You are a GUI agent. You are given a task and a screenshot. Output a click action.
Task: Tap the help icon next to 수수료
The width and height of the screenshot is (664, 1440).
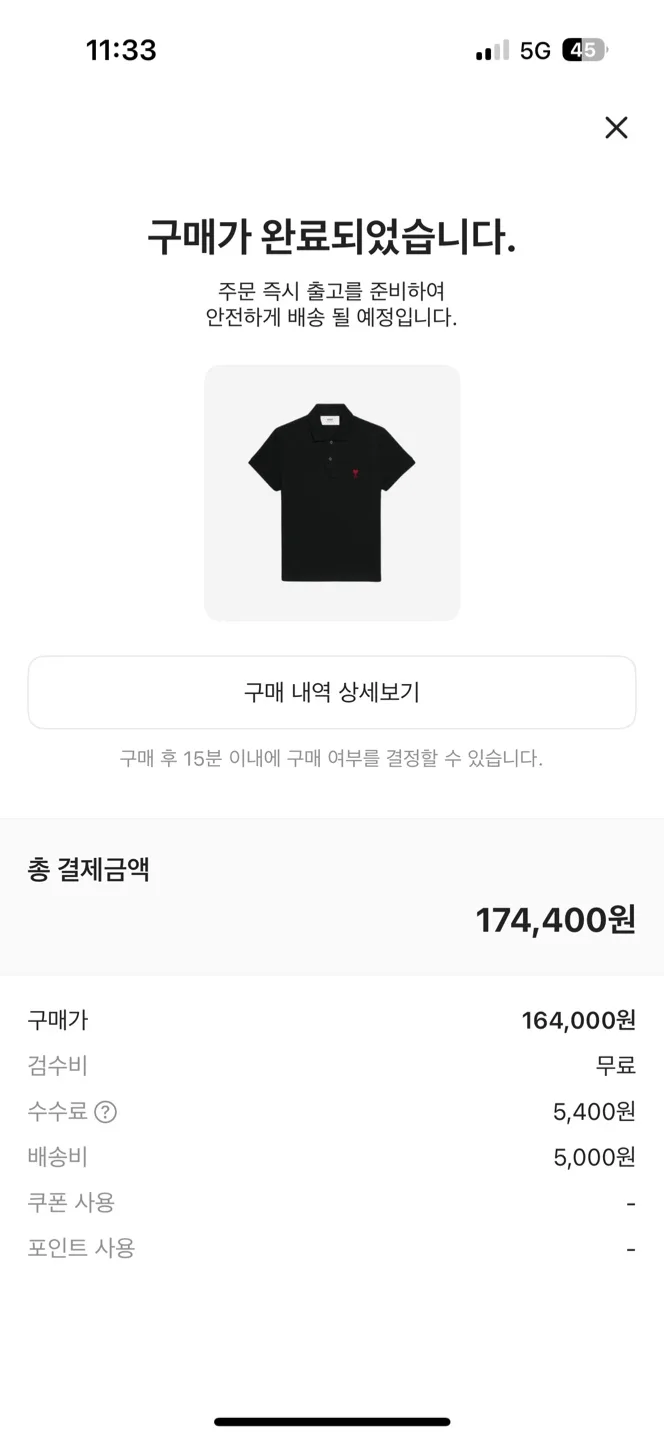coord(105,1112)
